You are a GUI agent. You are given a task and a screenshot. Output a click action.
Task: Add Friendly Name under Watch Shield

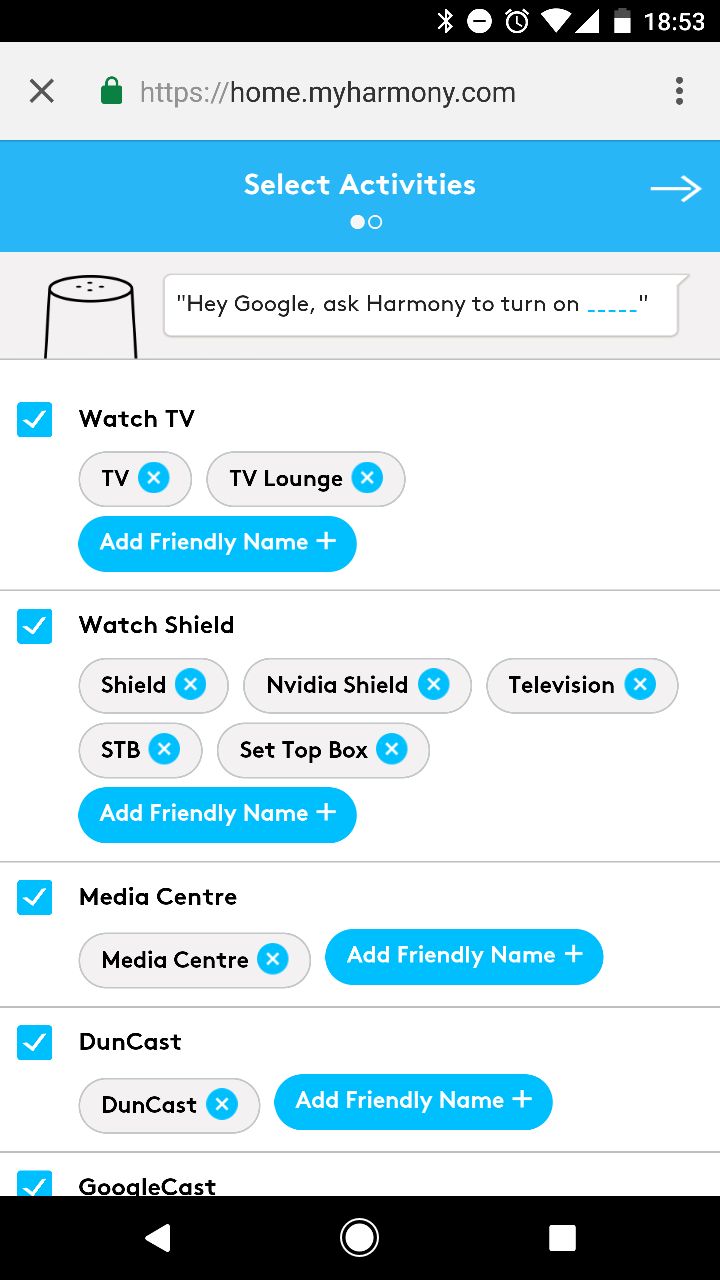click(x=217, y=814)
